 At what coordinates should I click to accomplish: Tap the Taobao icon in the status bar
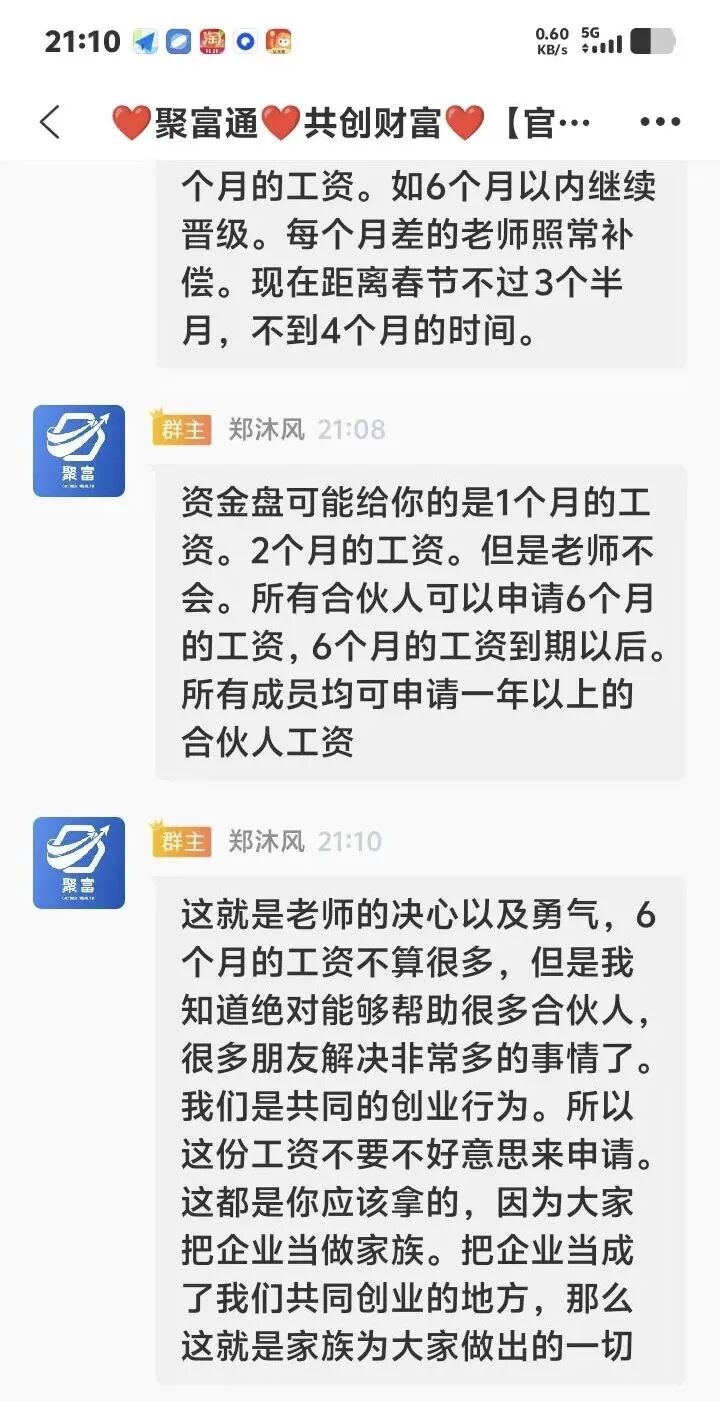[x=212, y=40]
